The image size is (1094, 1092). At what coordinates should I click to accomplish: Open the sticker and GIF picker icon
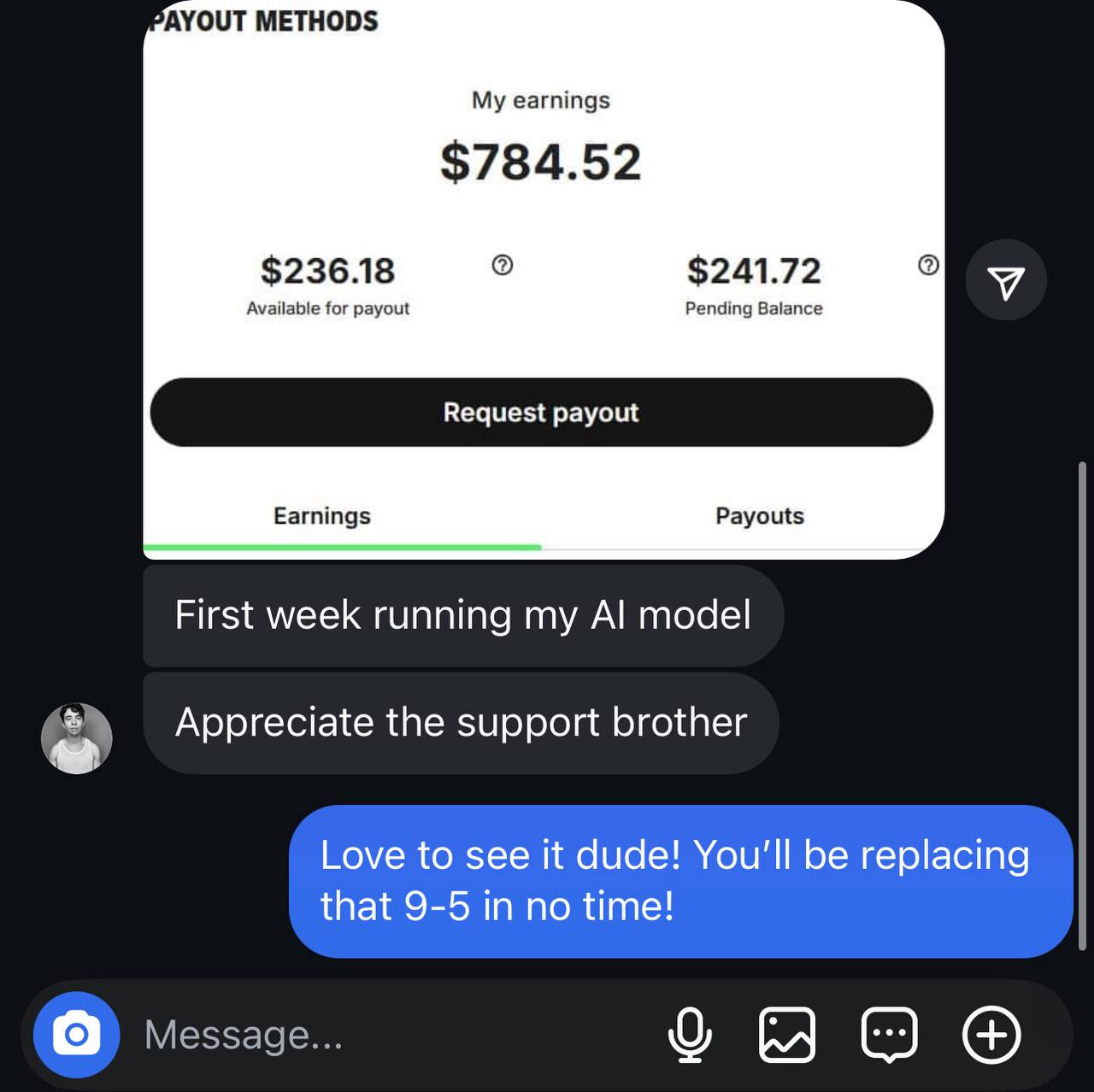[x=889, y=1035]
